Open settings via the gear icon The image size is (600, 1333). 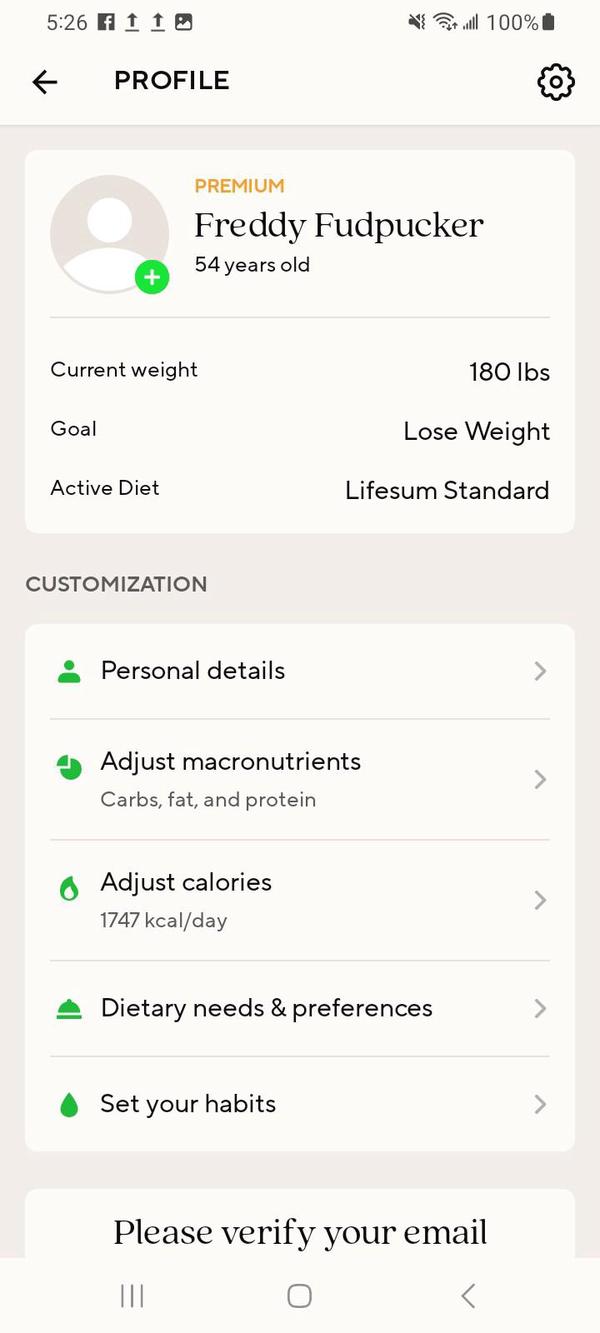pos(556,82)
